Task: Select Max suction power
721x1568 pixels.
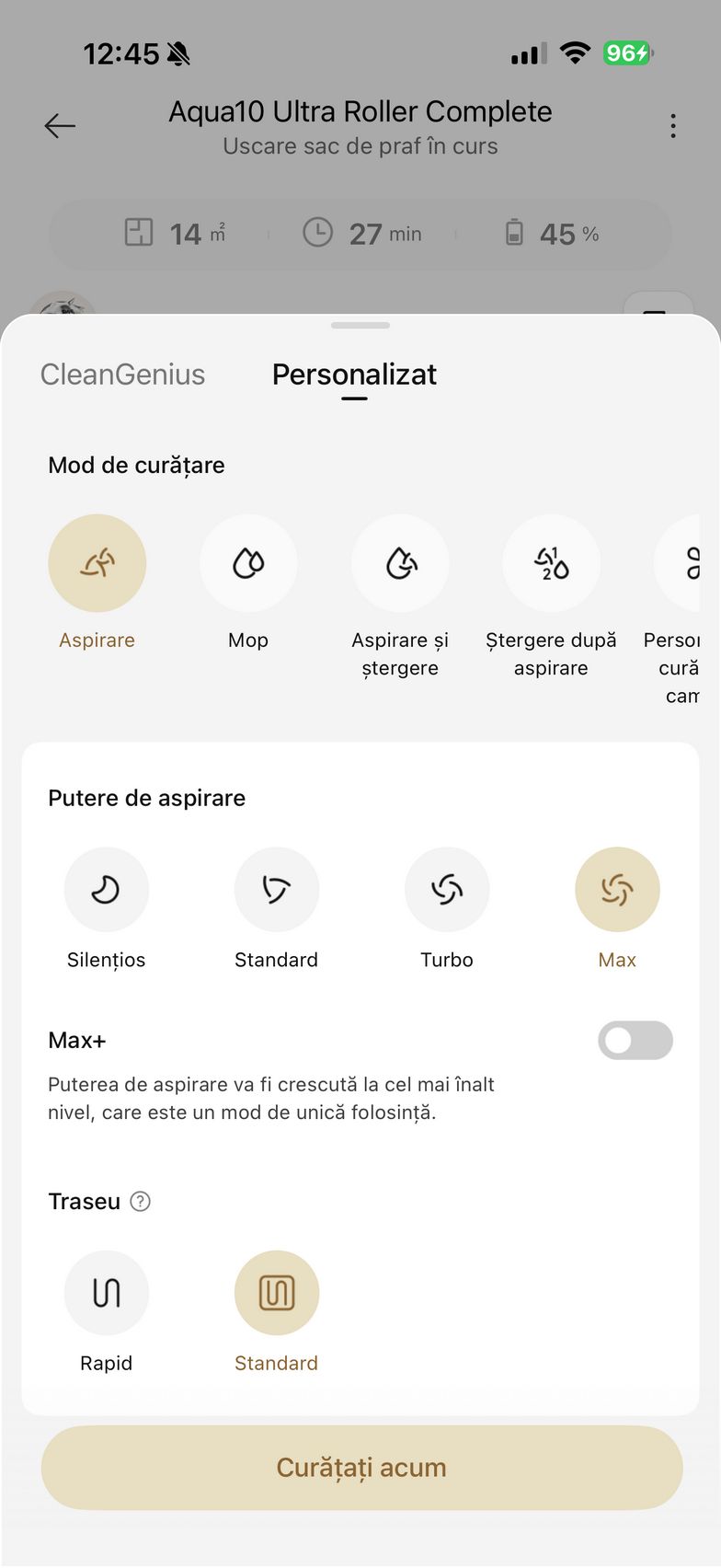Action: (617, 890)
